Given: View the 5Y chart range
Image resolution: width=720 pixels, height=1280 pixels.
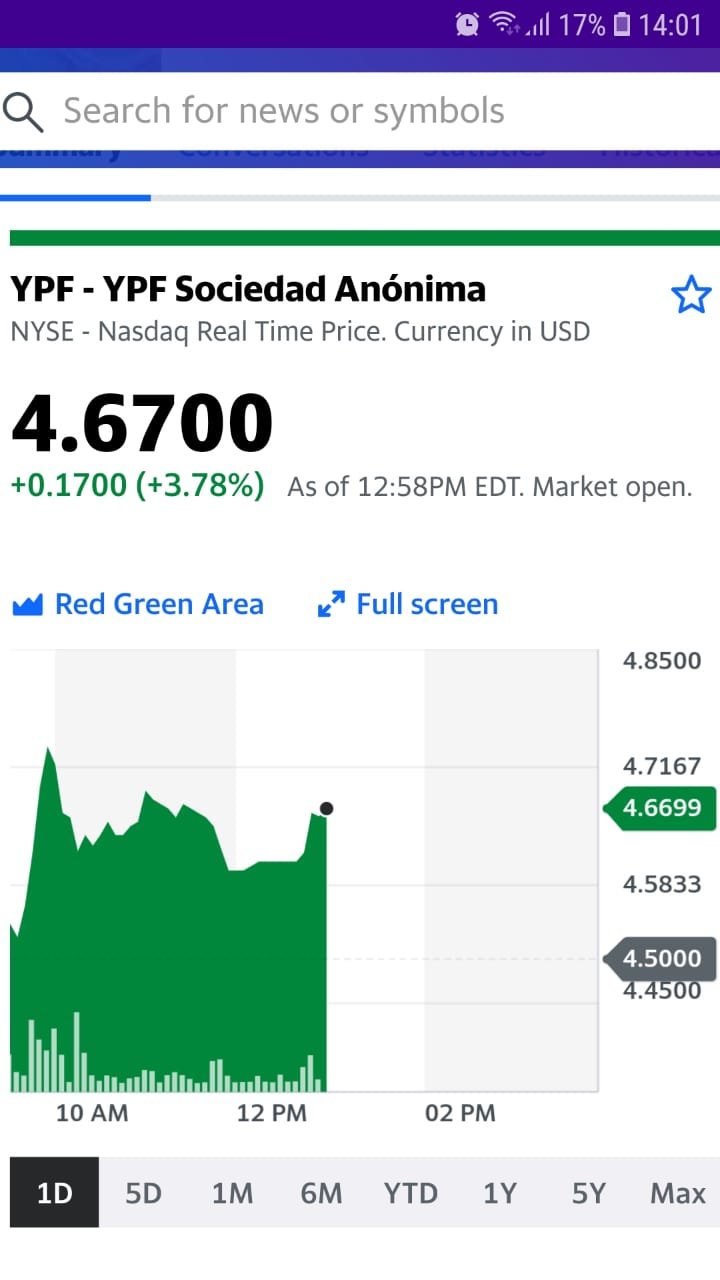Looking at the screenshot, I should coord(589,1193).
